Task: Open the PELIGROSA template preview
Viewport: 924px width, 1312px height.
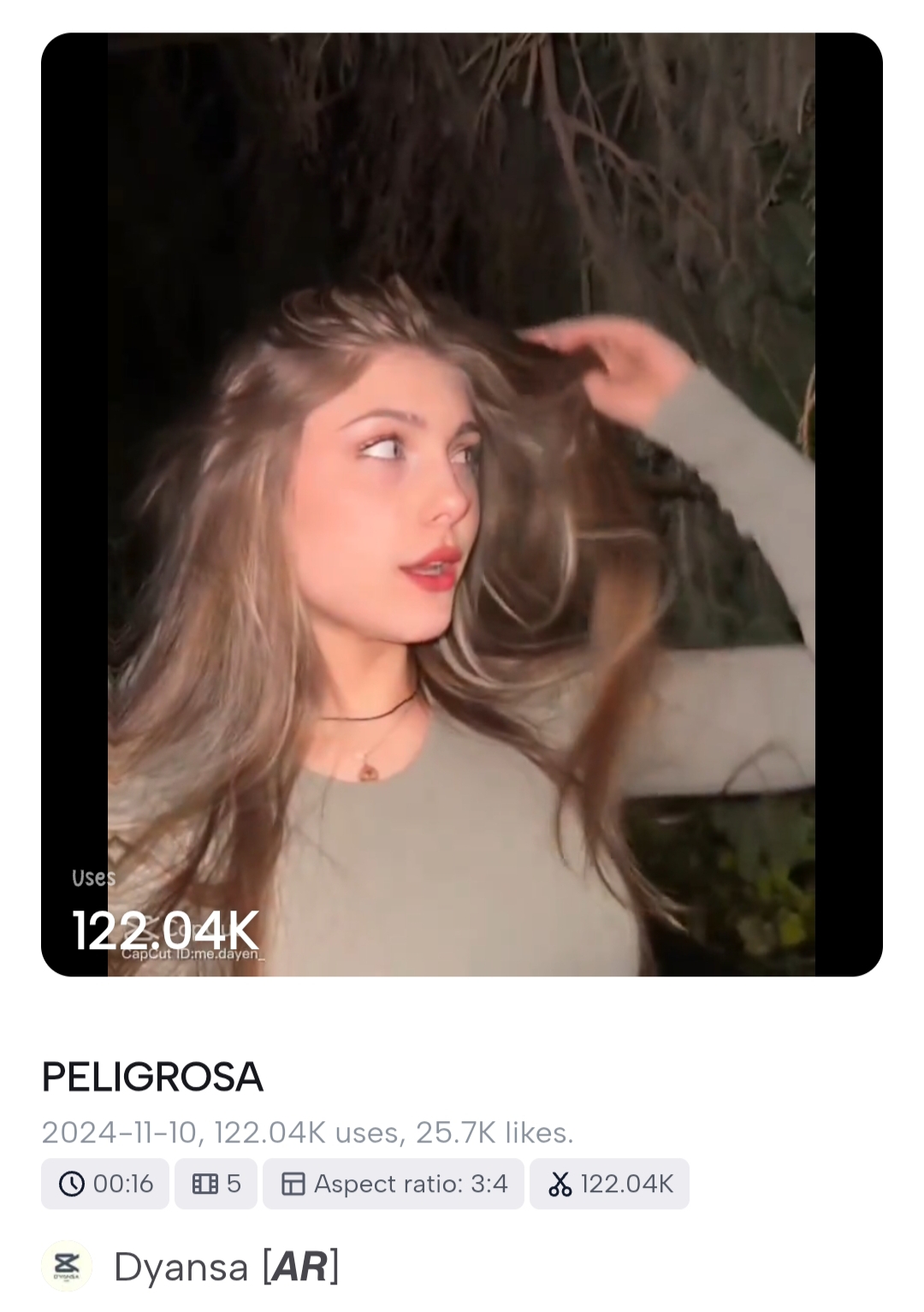Action: tap(462, 504)
